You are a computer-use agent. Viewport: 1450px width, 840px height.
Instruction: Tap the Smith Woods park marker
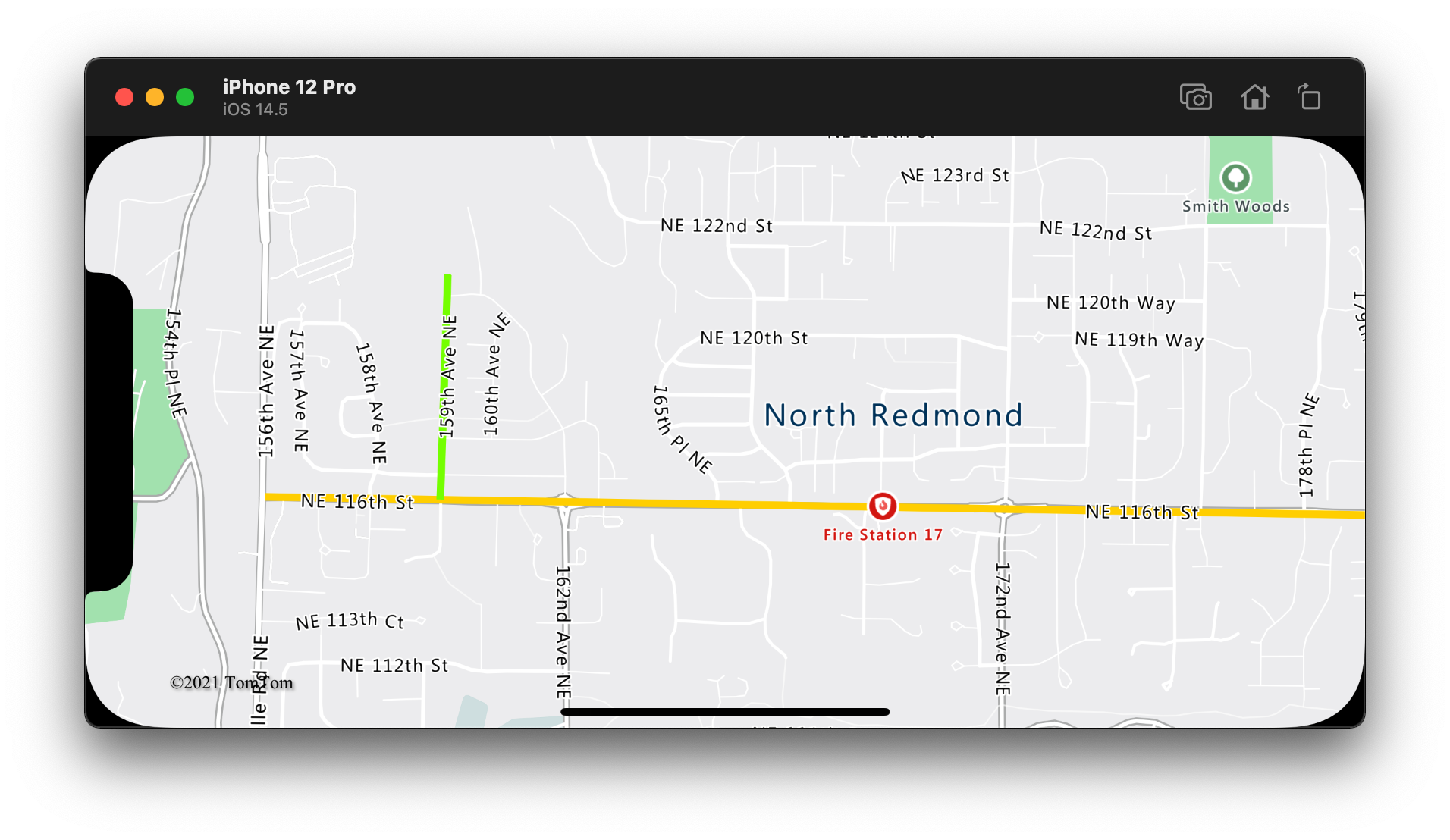[x=1235, y=178]
